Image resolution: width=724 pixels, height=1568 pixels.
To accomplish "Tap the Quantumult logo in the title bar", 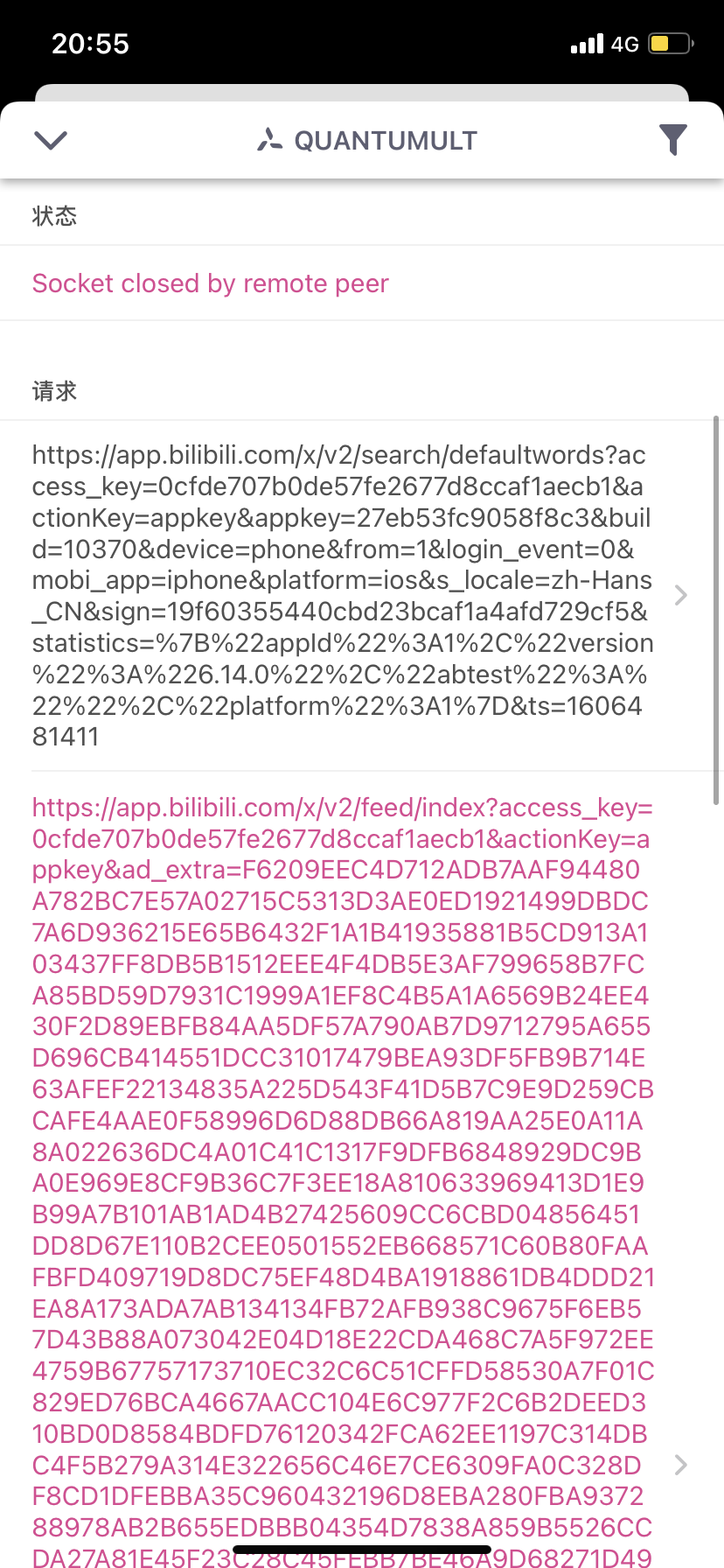I will click(269, 138).
